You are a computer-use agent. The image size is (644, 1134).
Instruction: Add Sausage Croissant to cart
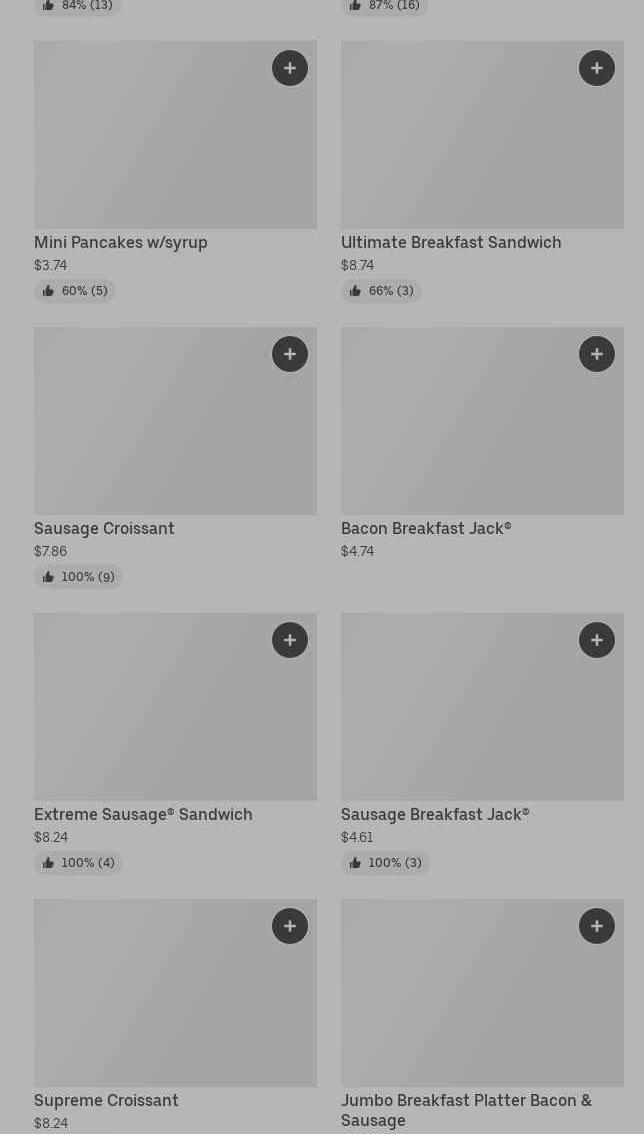pos(290,354)
